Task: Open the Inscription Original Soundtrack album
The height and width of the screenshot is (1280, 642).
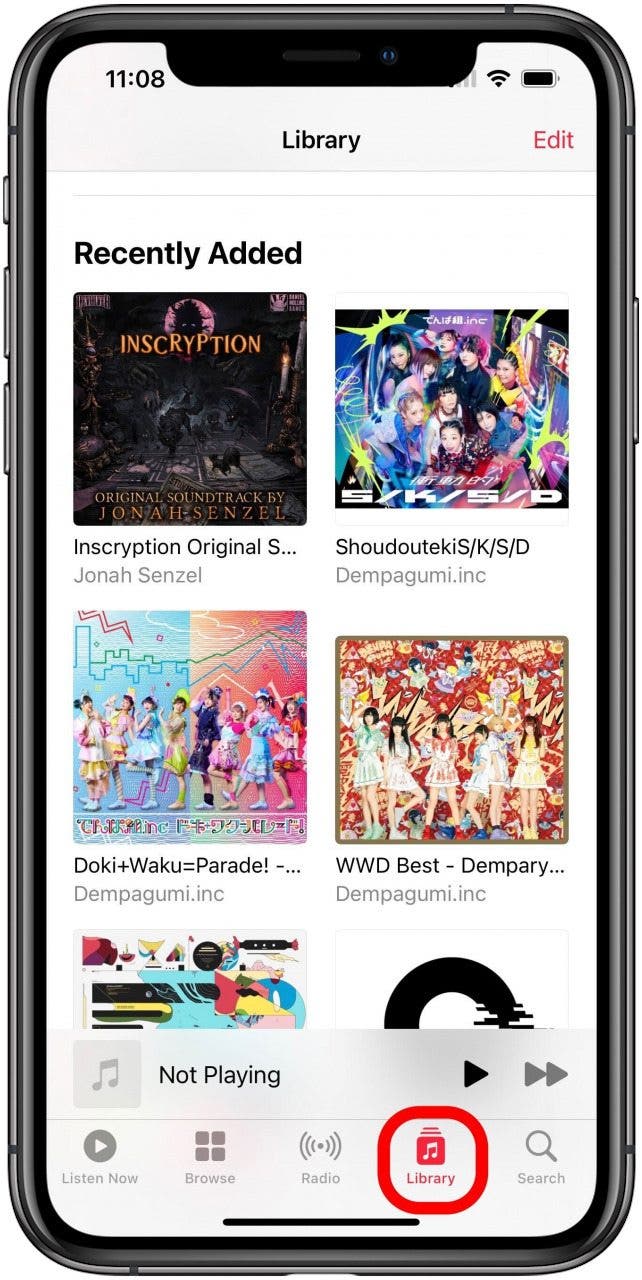Action: [190, 409]
